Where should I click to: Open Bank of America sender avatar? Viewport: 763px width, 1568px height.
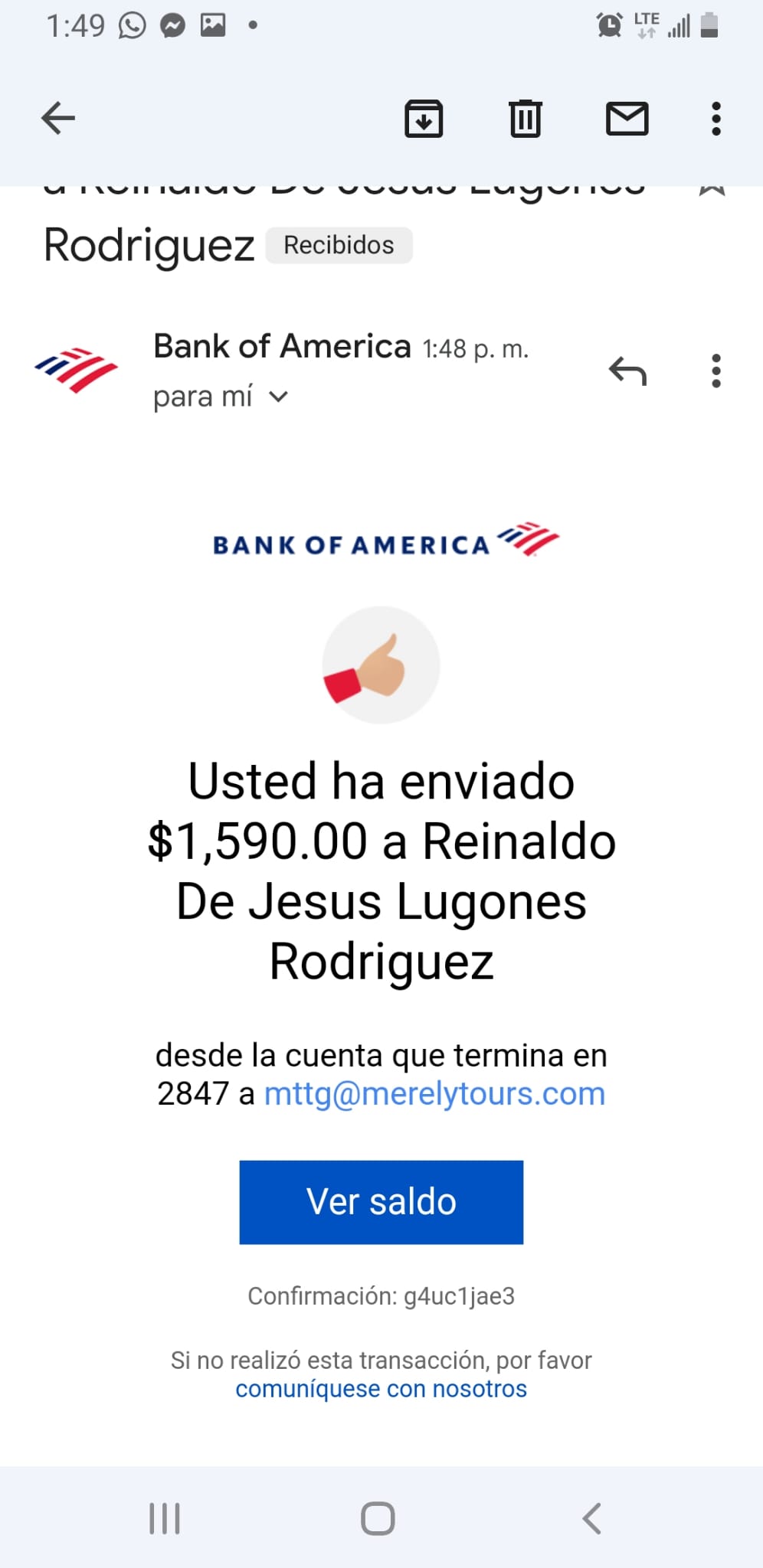[77, 370]
